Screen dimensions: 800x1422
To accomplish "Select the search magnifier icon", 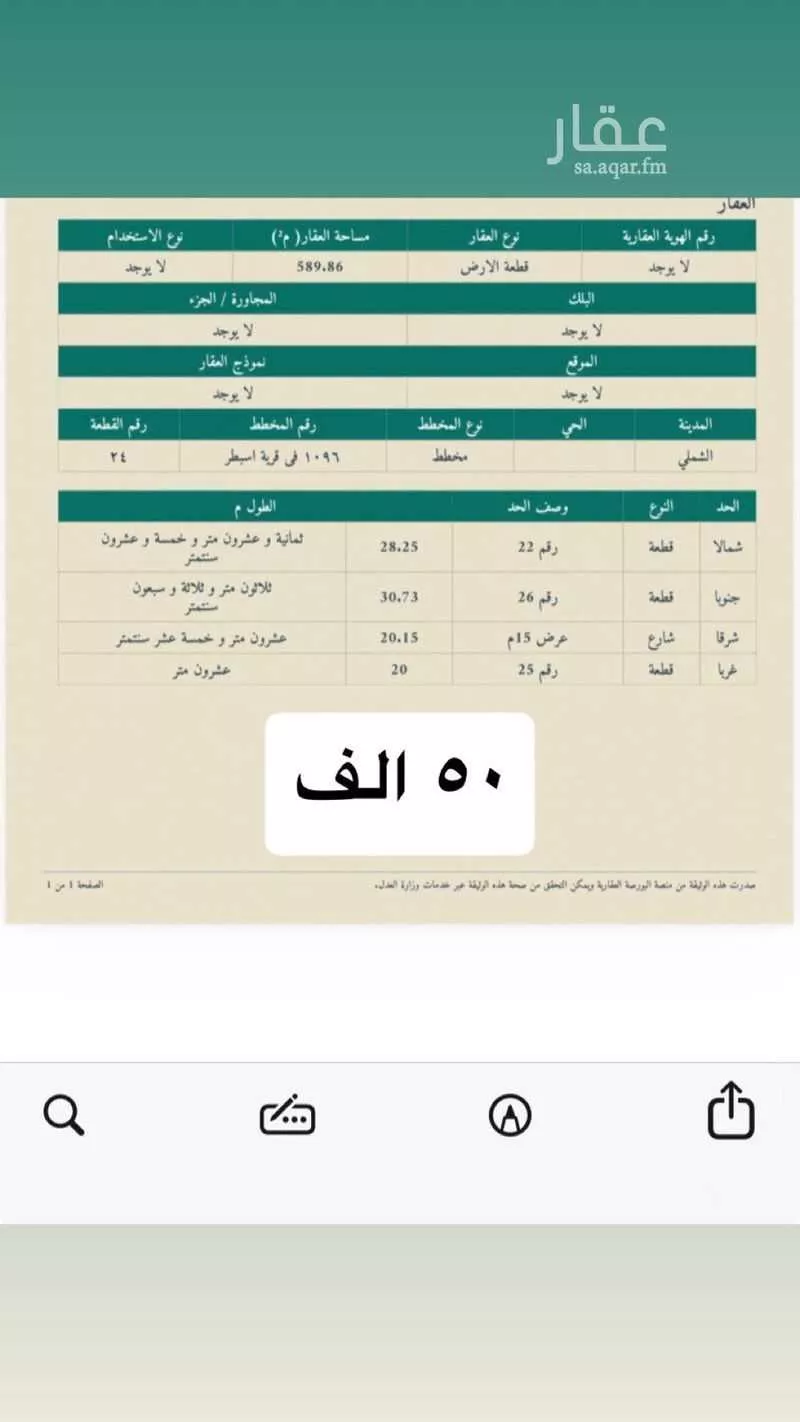I will 64,1115.
